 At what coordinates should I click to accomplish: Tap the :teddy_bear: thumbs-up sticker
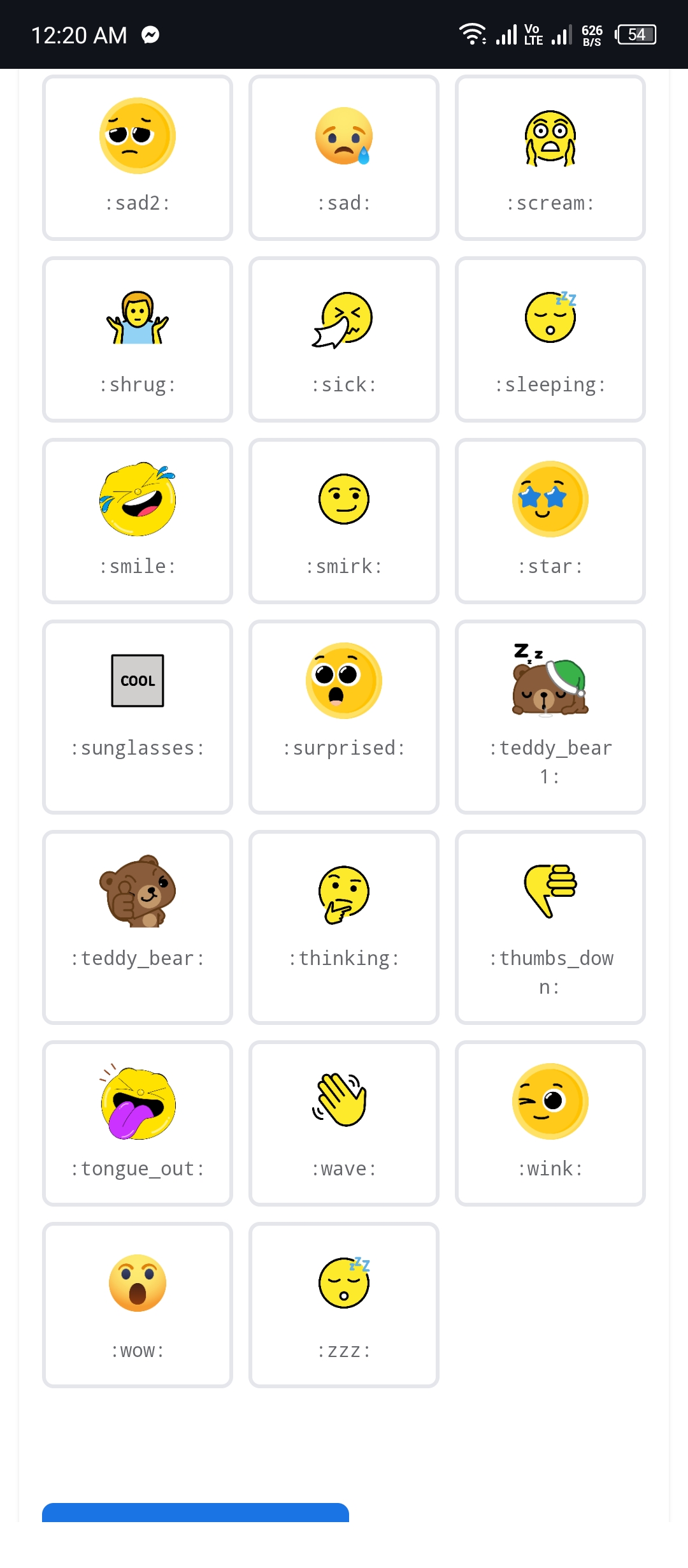[138, 927]
